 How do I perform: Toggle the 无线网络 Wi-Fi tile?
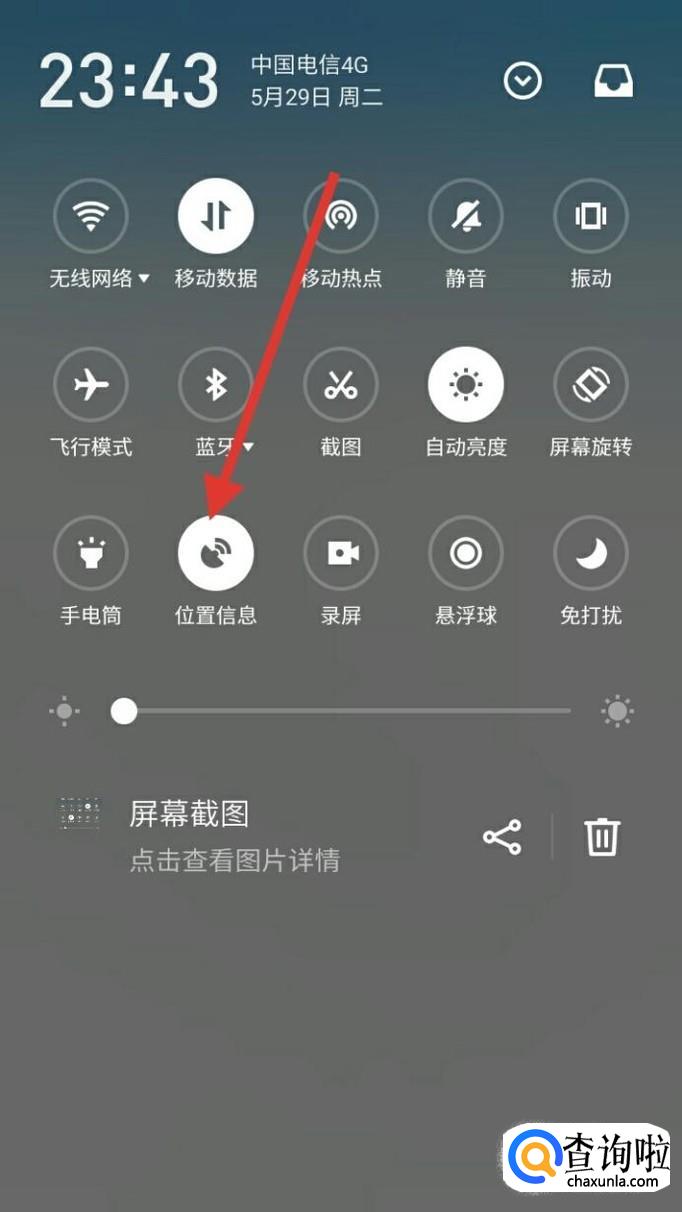(91, 216)
